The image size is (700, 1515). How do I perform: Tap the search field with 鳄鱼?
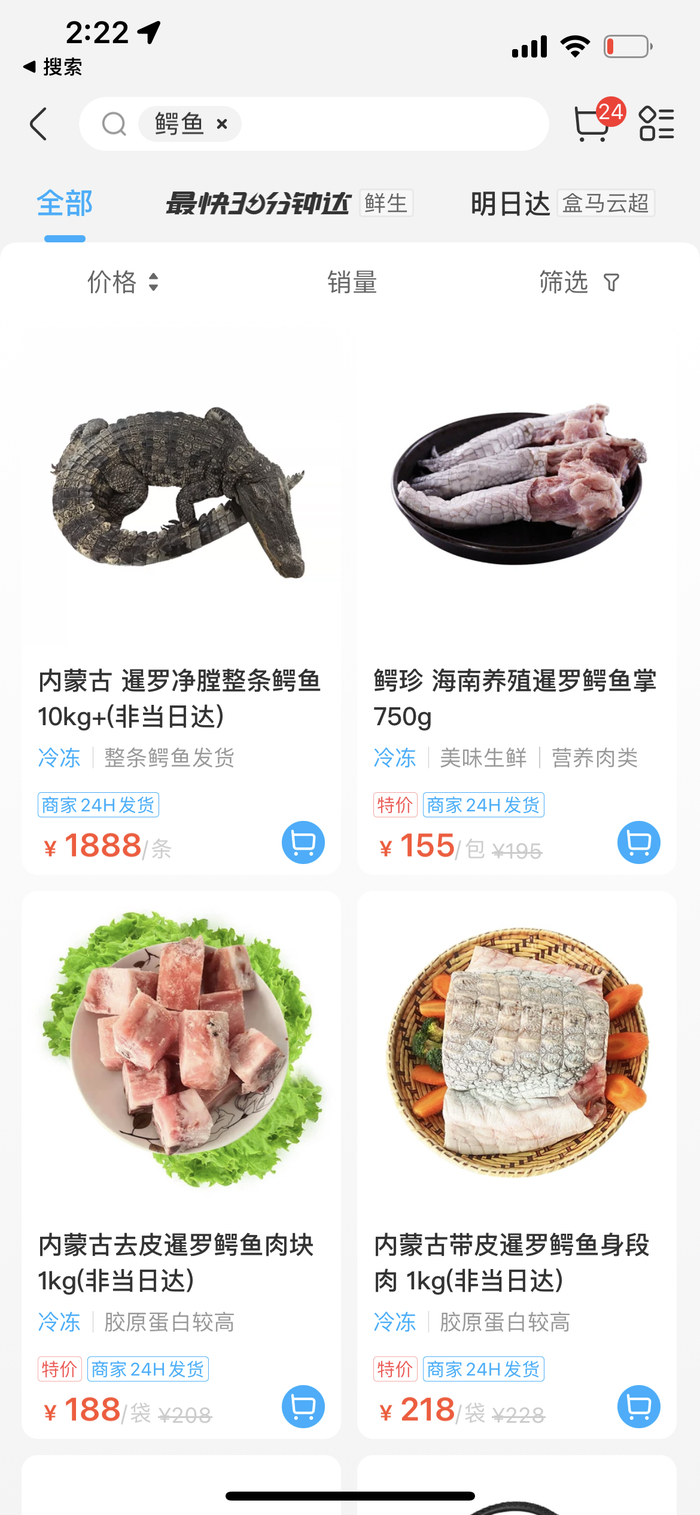pyautogui.click(x=390, y=124)
